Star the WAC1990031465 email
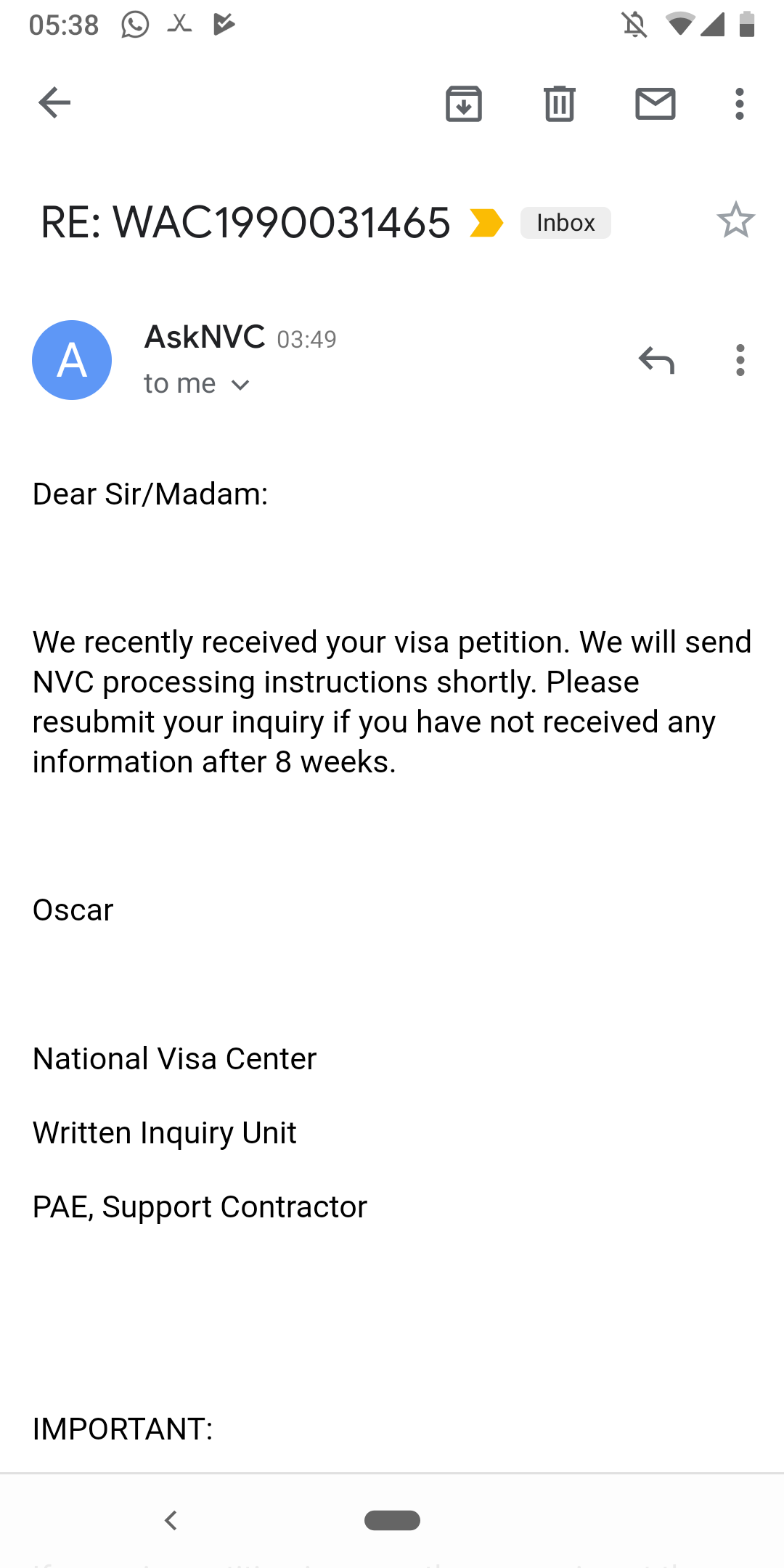Screen dimensions: 784x1568 (736, 220)
